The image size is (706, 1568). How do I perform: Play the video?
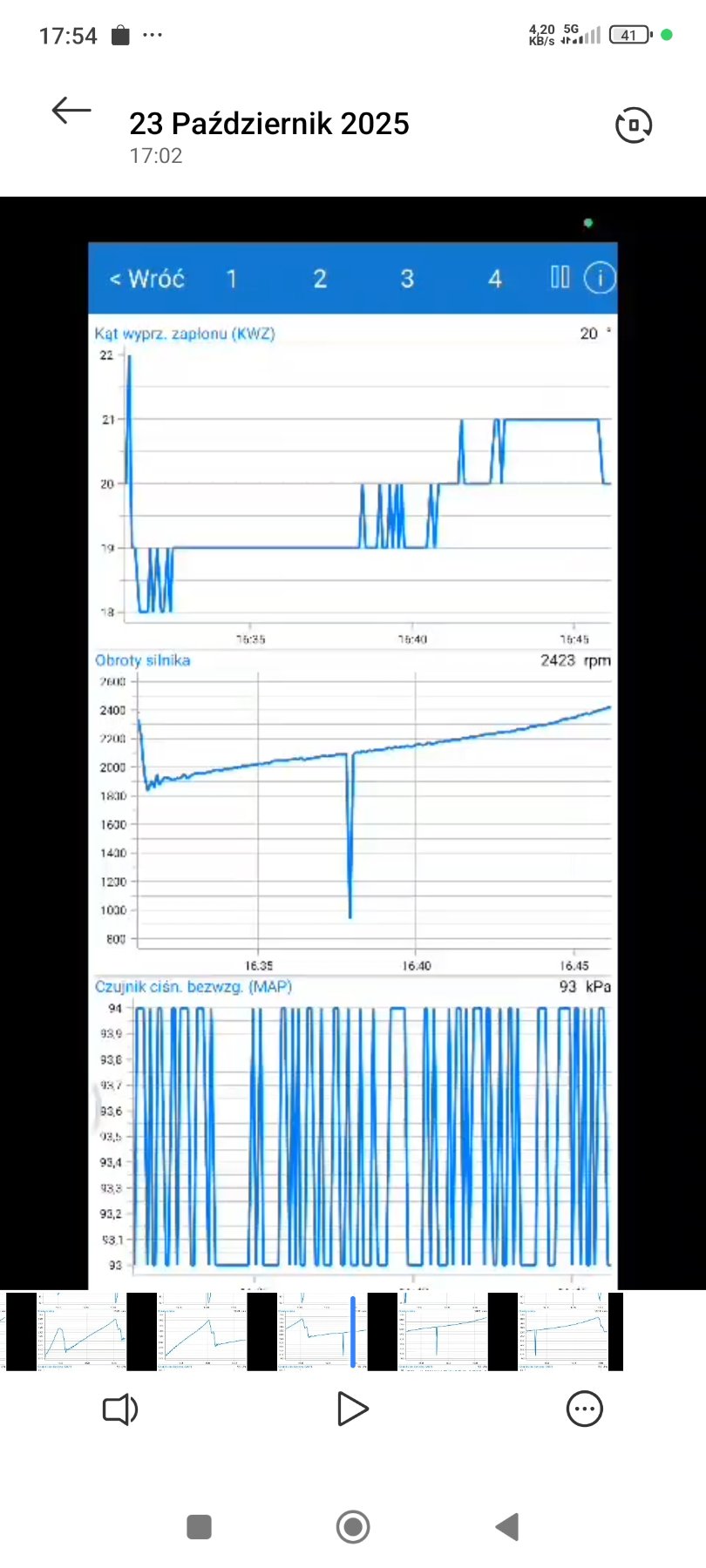tap(352, 1409)
